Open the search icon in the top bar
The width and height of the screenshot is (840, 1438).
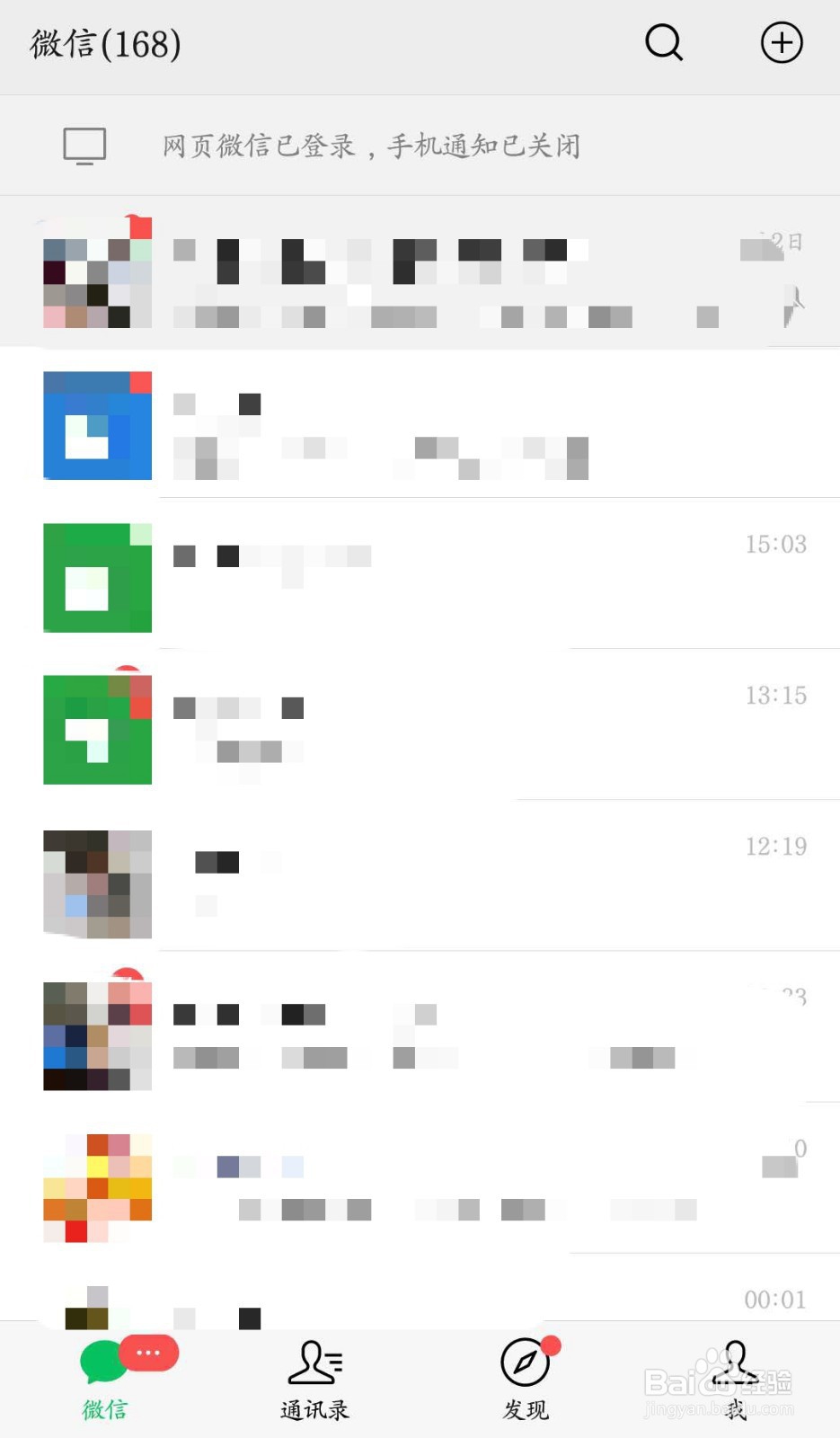(x=663, y=42)
